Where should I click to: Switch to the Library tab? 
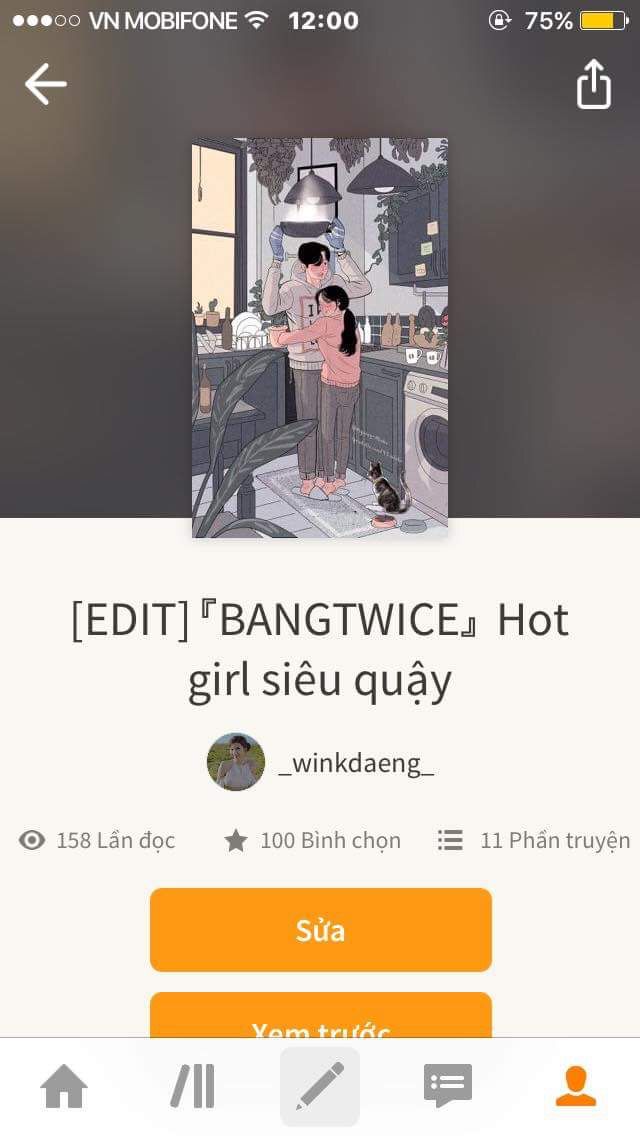click(x=192, y=1087)
